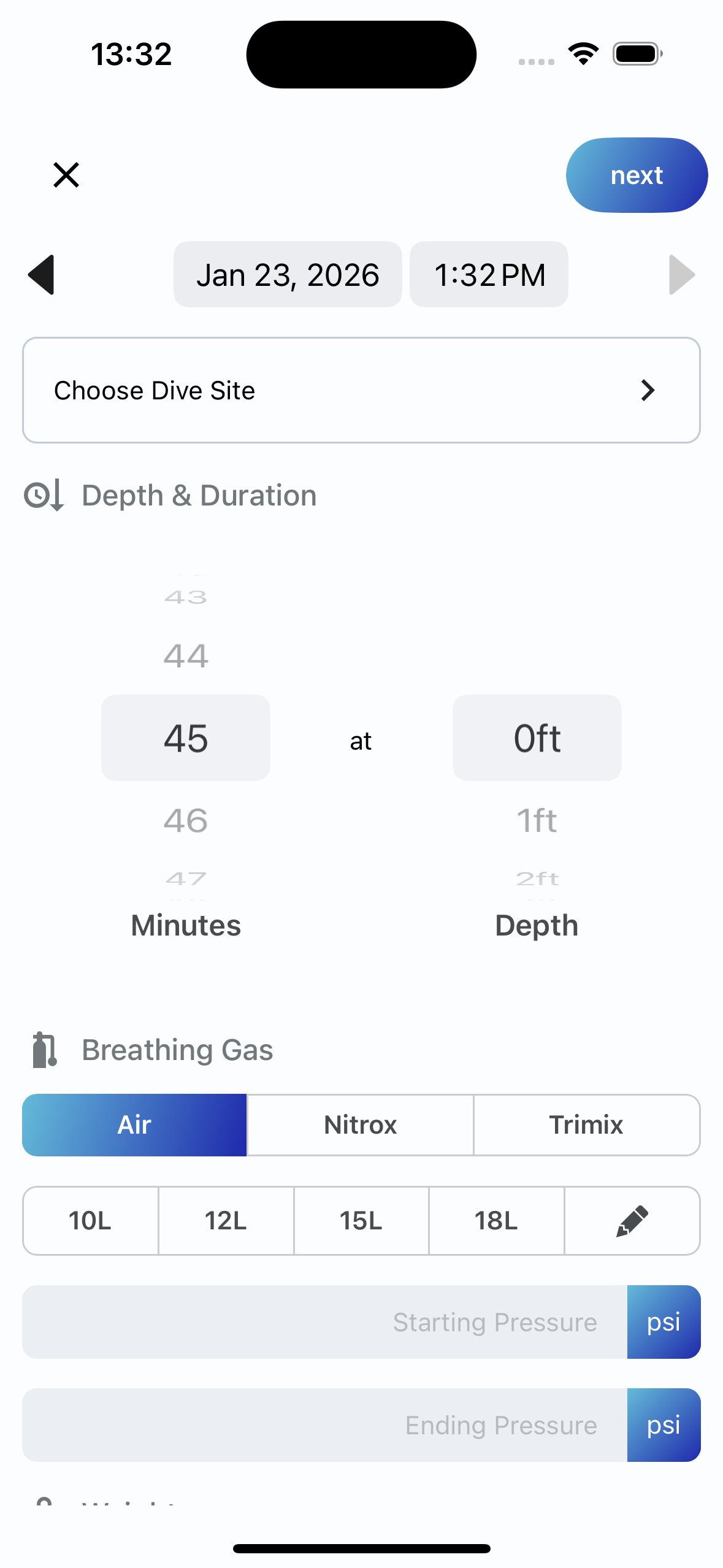Open the time picker showing 1:32 PM
Image resolution: width=723 pixels, height=1568 pixels.
[489, 274]
